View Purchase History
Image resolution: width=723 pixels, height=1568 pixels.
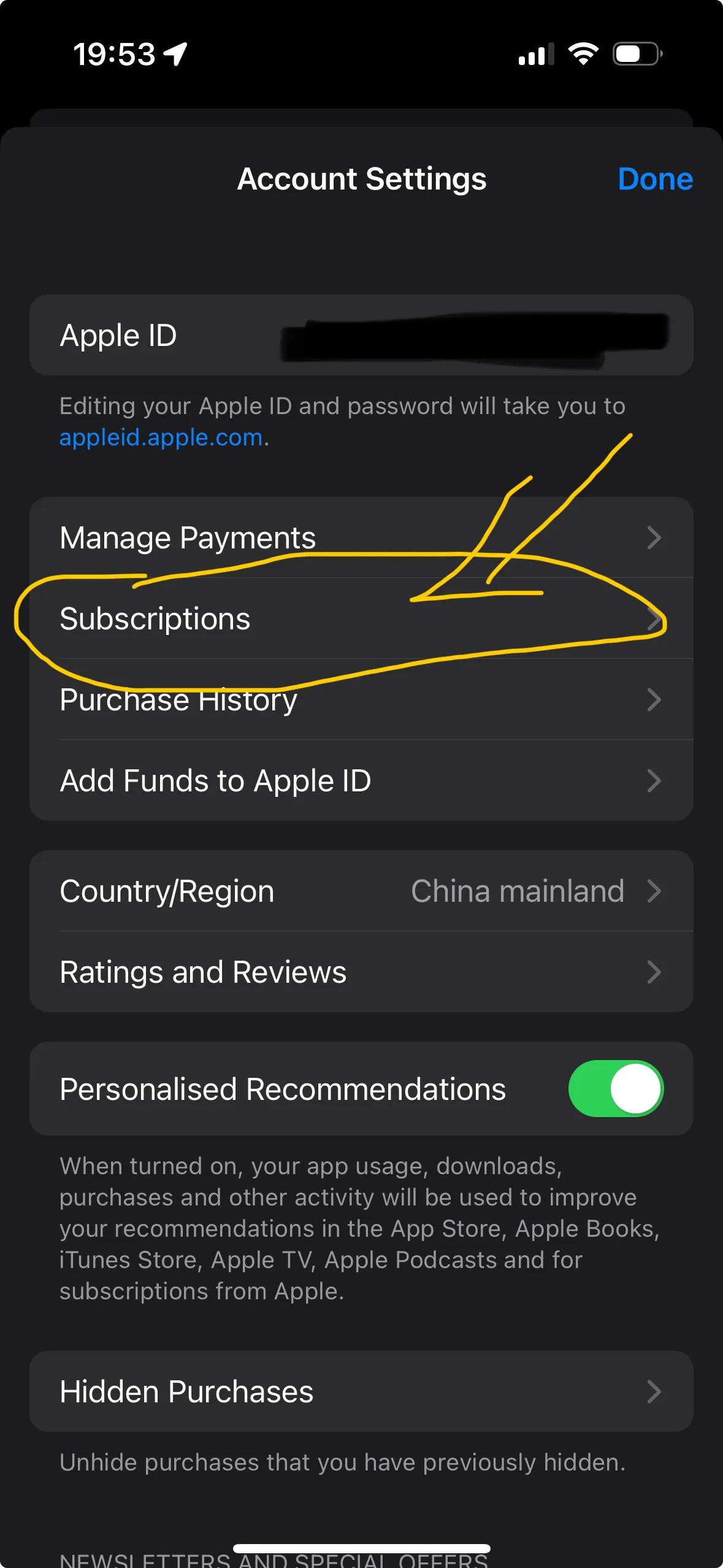pyautogui.click(x=361, y=700)
